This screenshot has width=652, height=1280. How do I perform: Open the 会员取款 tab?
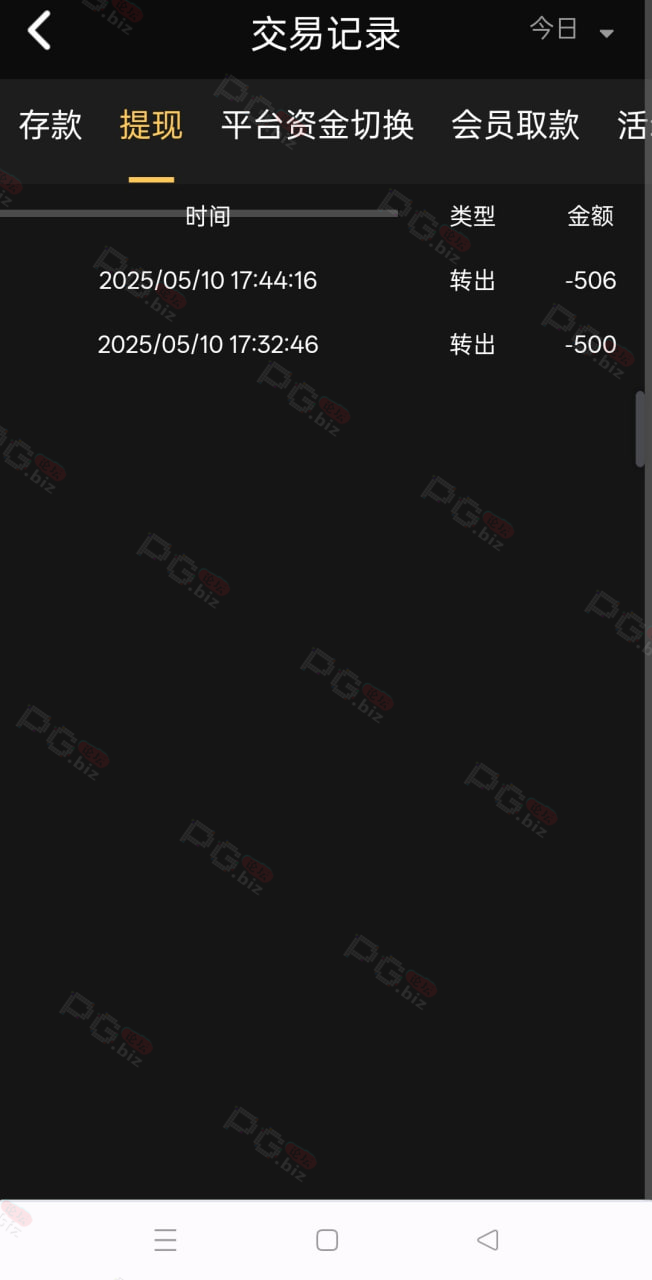[x=515, y=126]
